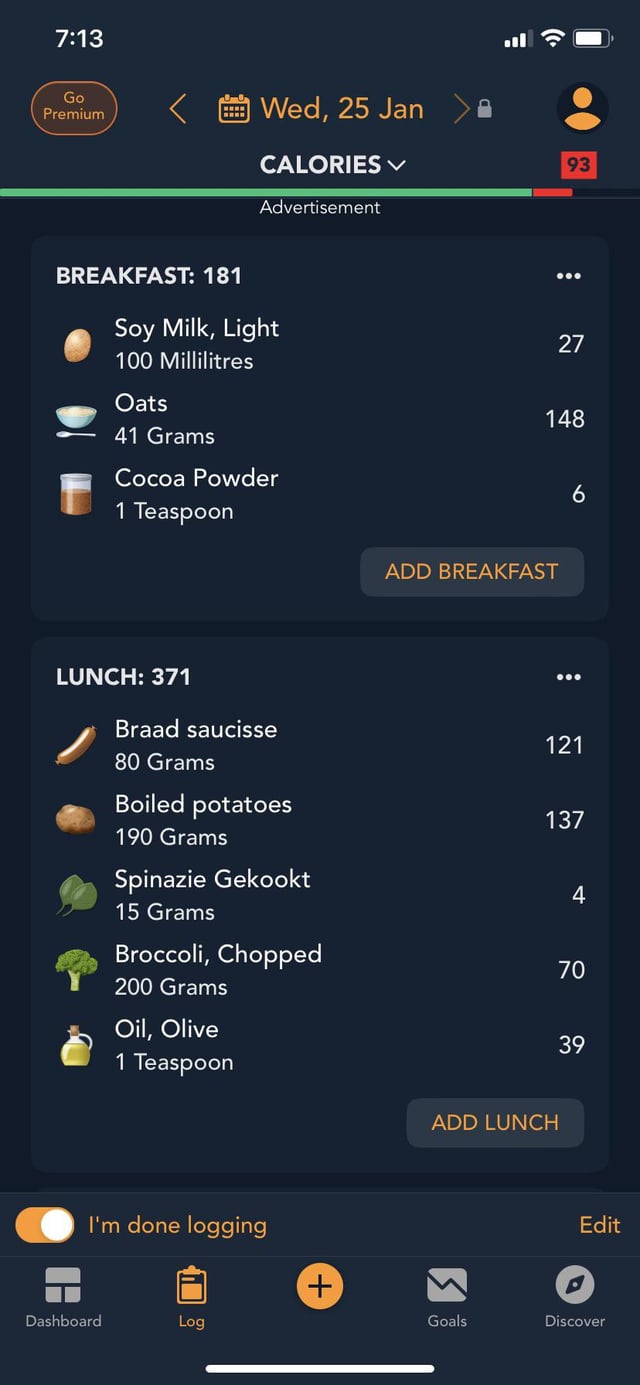Tap ADD BREAKFAST
640x1385 pixels.
click(471, 572)
